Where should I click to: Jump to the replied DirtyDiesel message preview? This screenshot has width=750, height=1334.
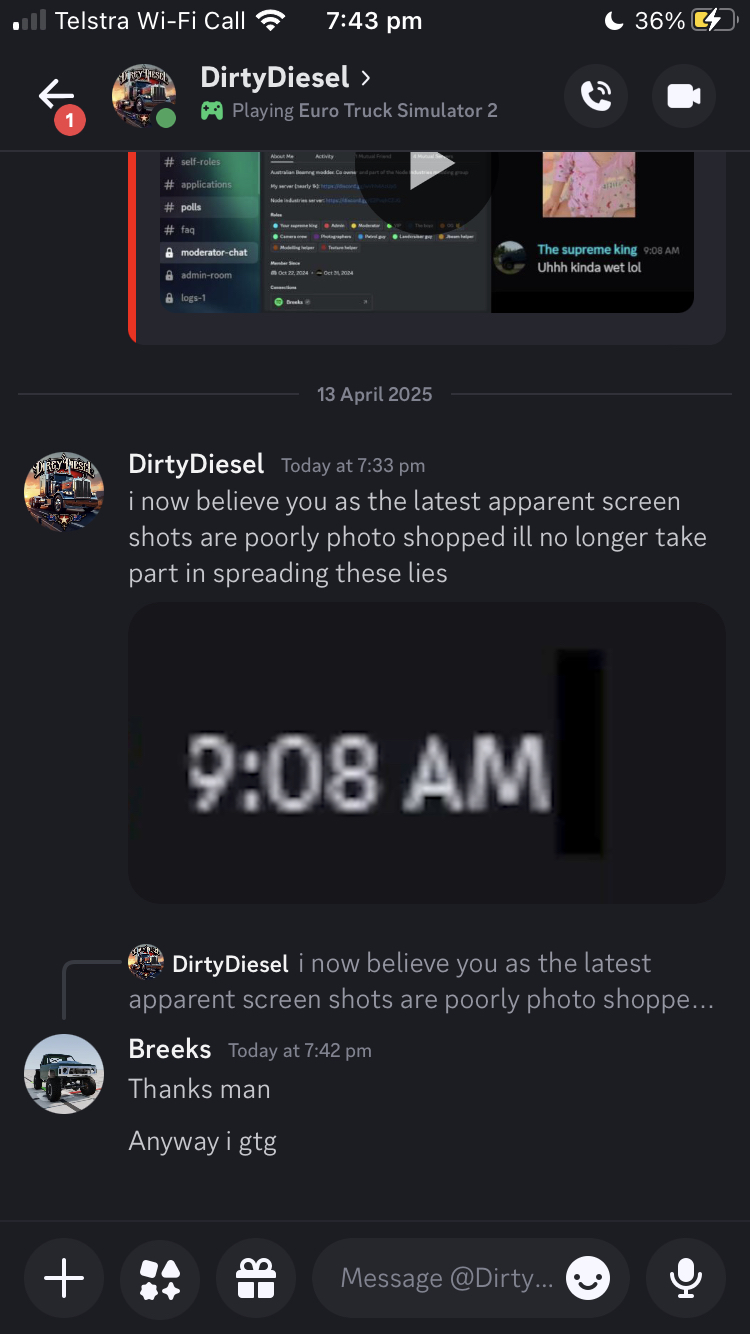[x=420, y=981]
